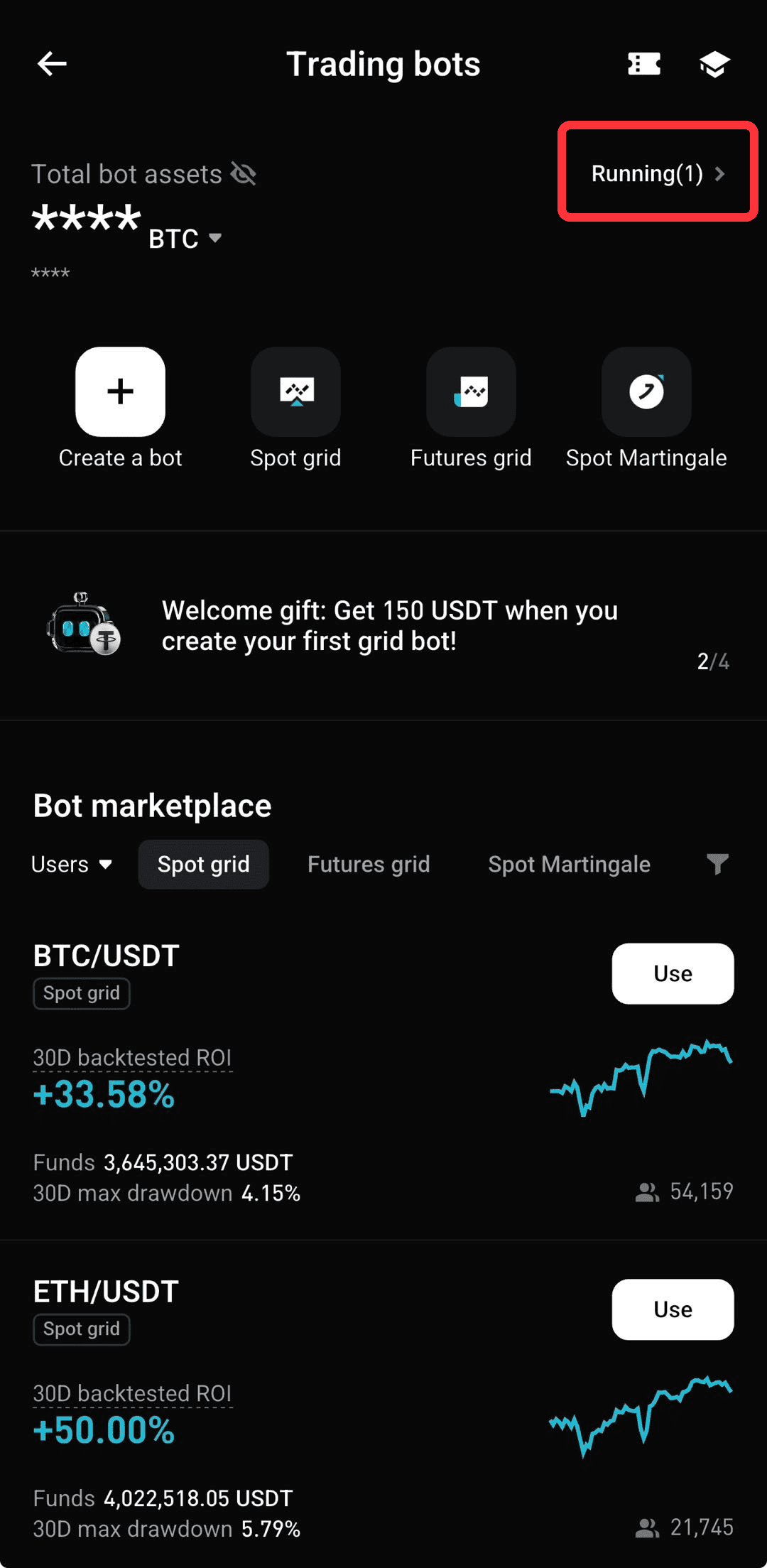The image size is (767, 1568).
Task: Select the Spot grid bot icon
Action: pos(295,391)
